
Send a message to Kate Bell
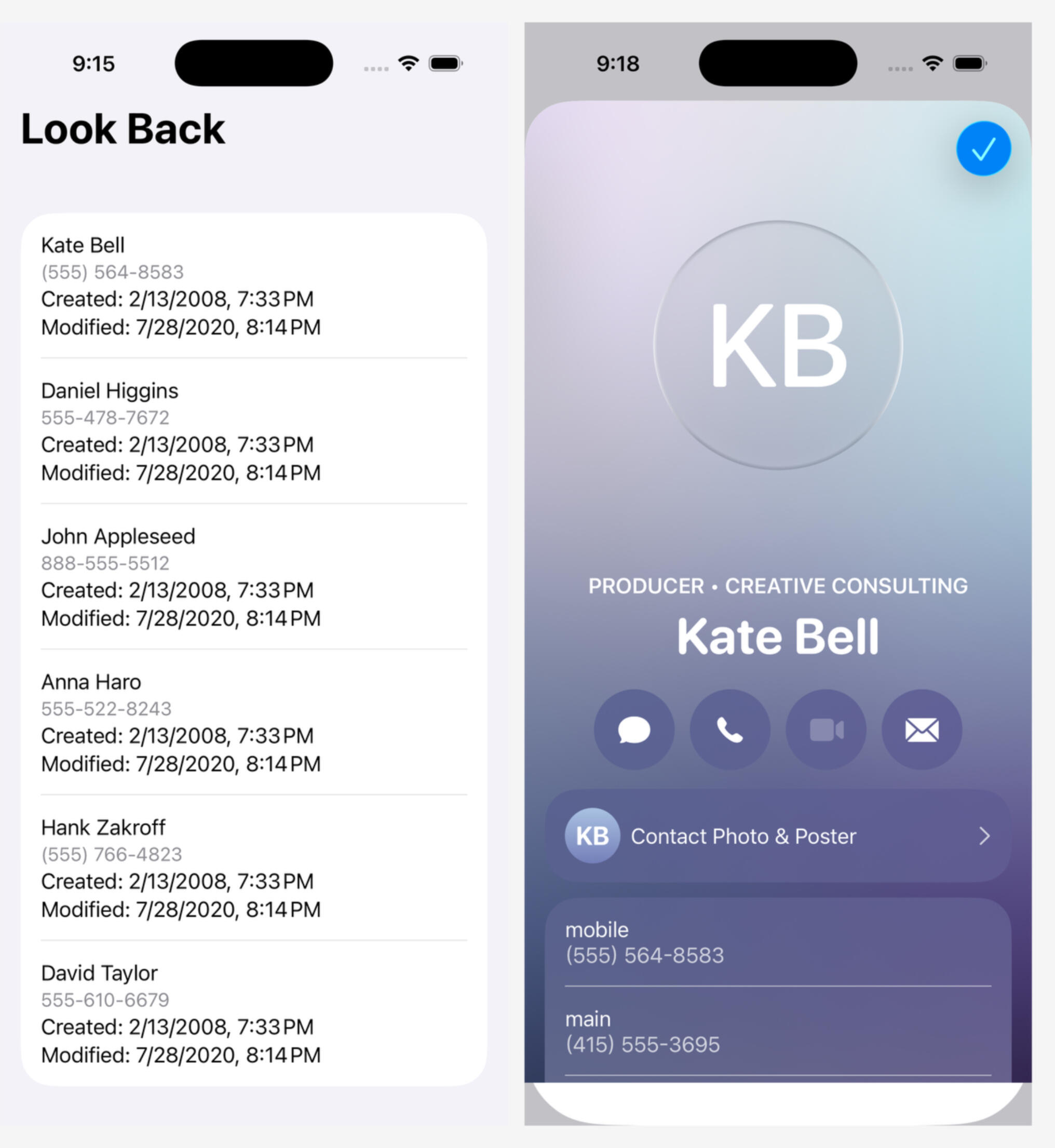pos(634,730)
